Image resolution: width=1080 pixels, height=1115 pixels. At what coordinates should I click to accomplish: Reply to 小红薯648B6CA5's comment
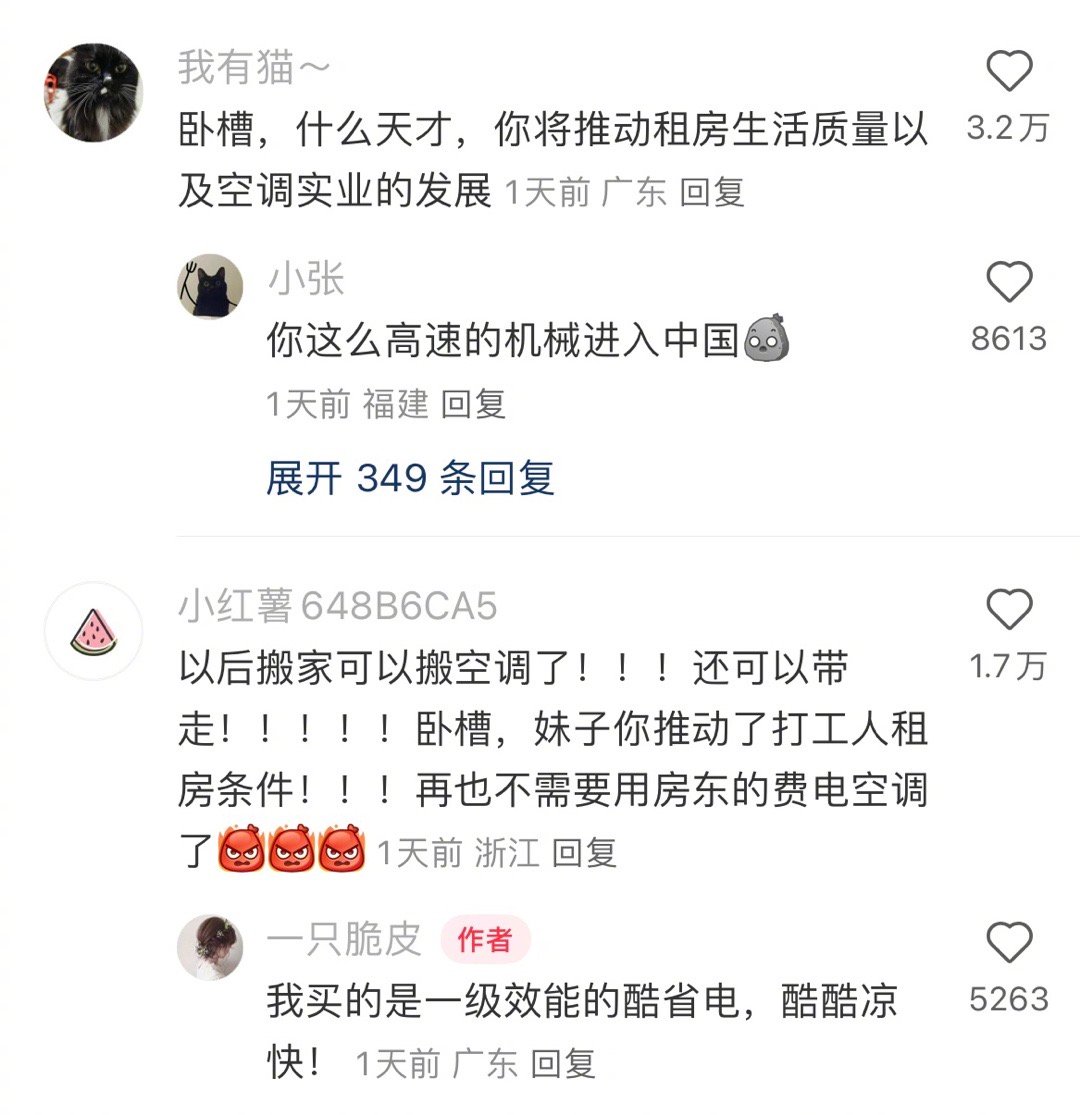click(584, 853)
